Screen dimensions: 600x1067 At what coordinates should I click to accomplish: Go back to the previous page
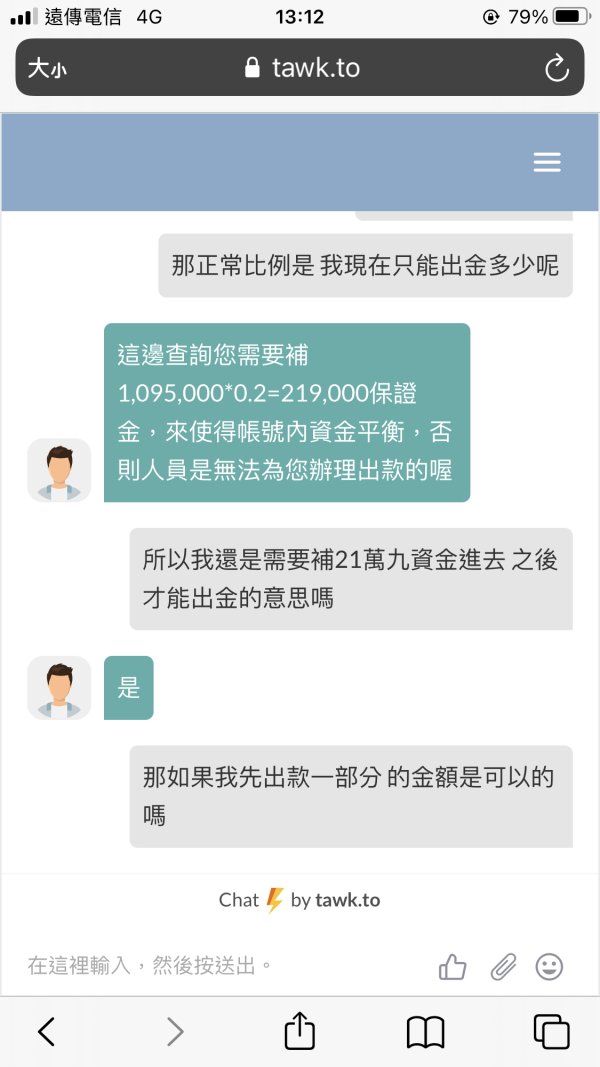(46, 1032)
